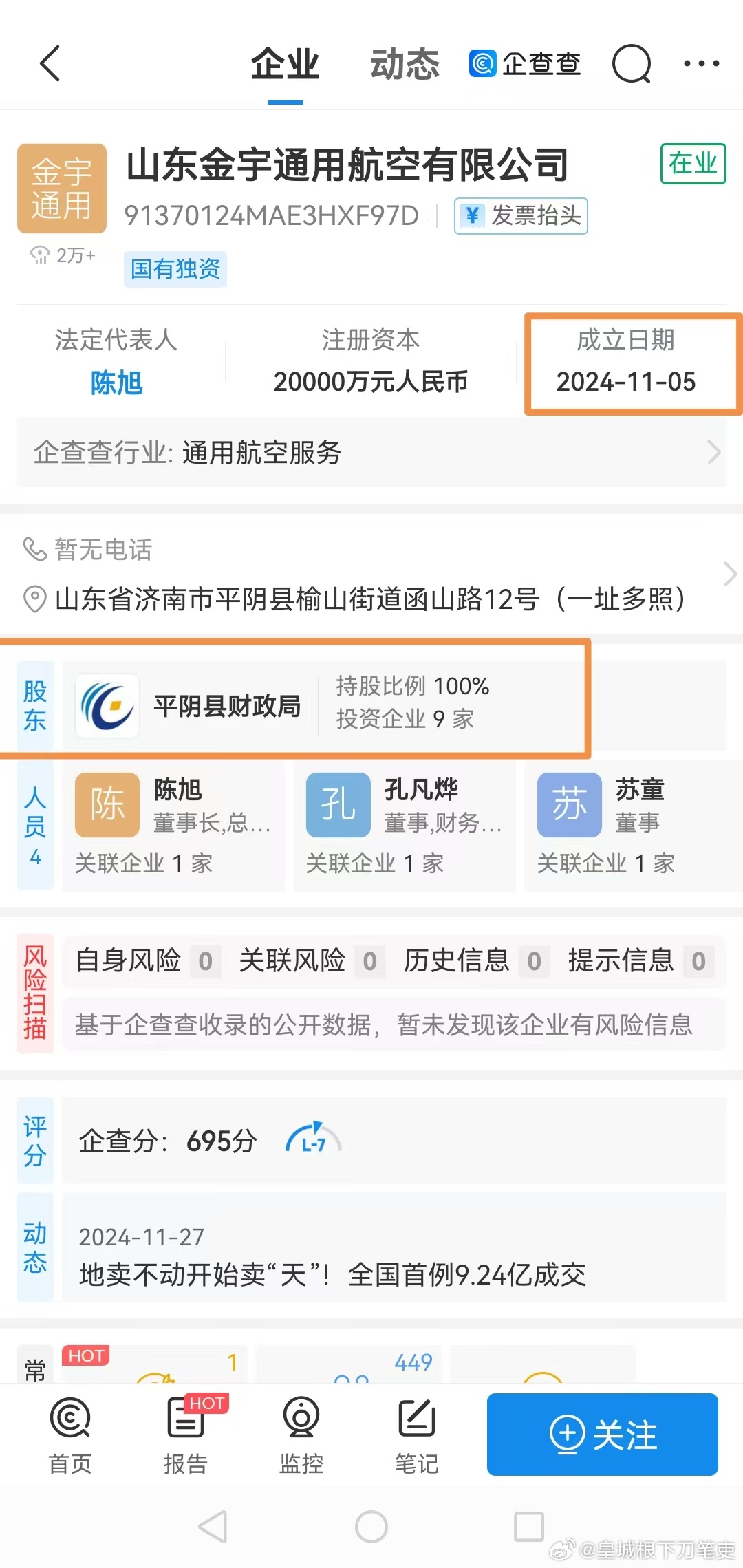
Task: Open the 报告 tab
Action: pos(186,1436)
